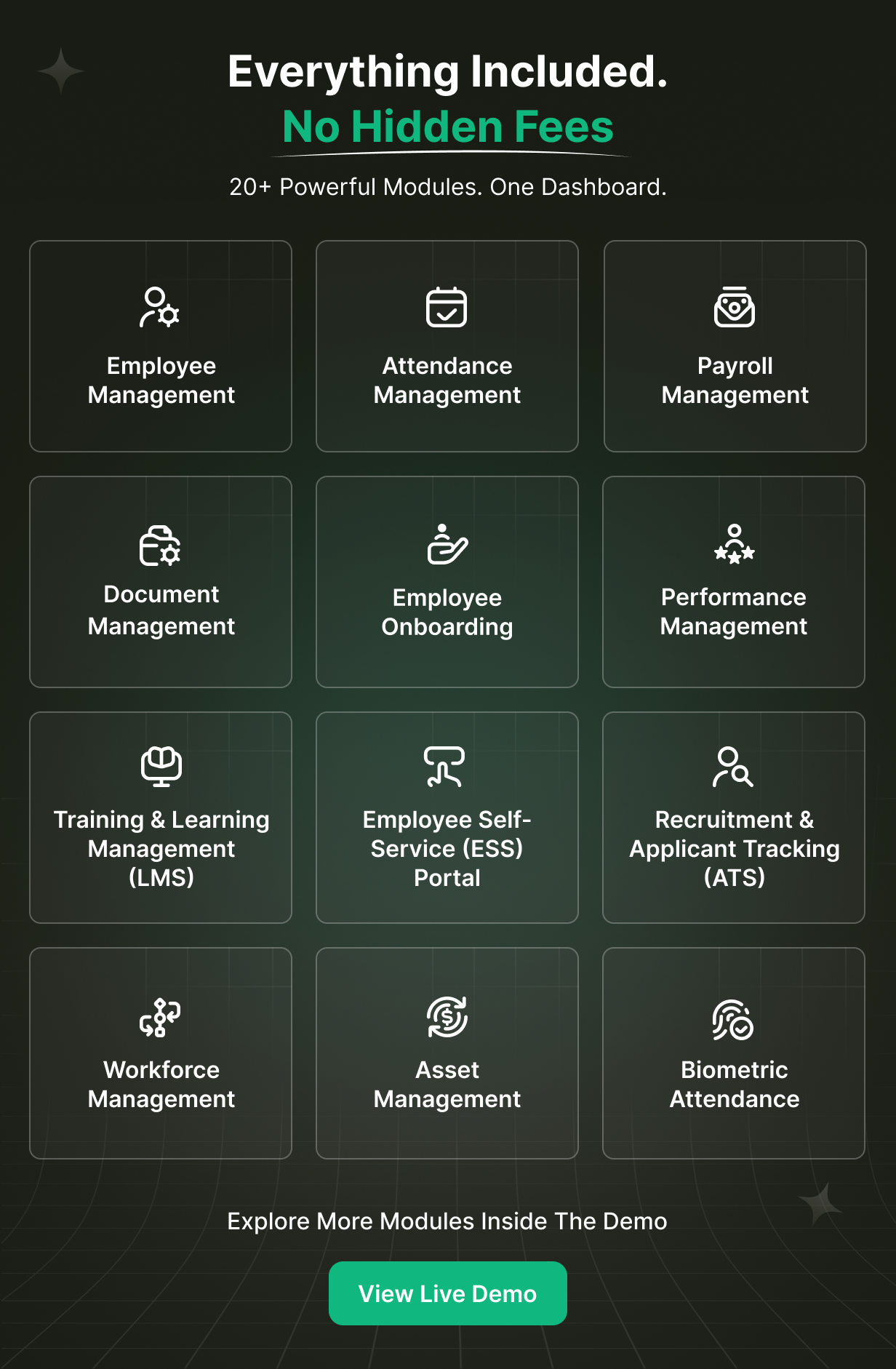Select the Training & Learning (LMS) monitor icon
This screenshot has width=896, height=1369.
161,765
